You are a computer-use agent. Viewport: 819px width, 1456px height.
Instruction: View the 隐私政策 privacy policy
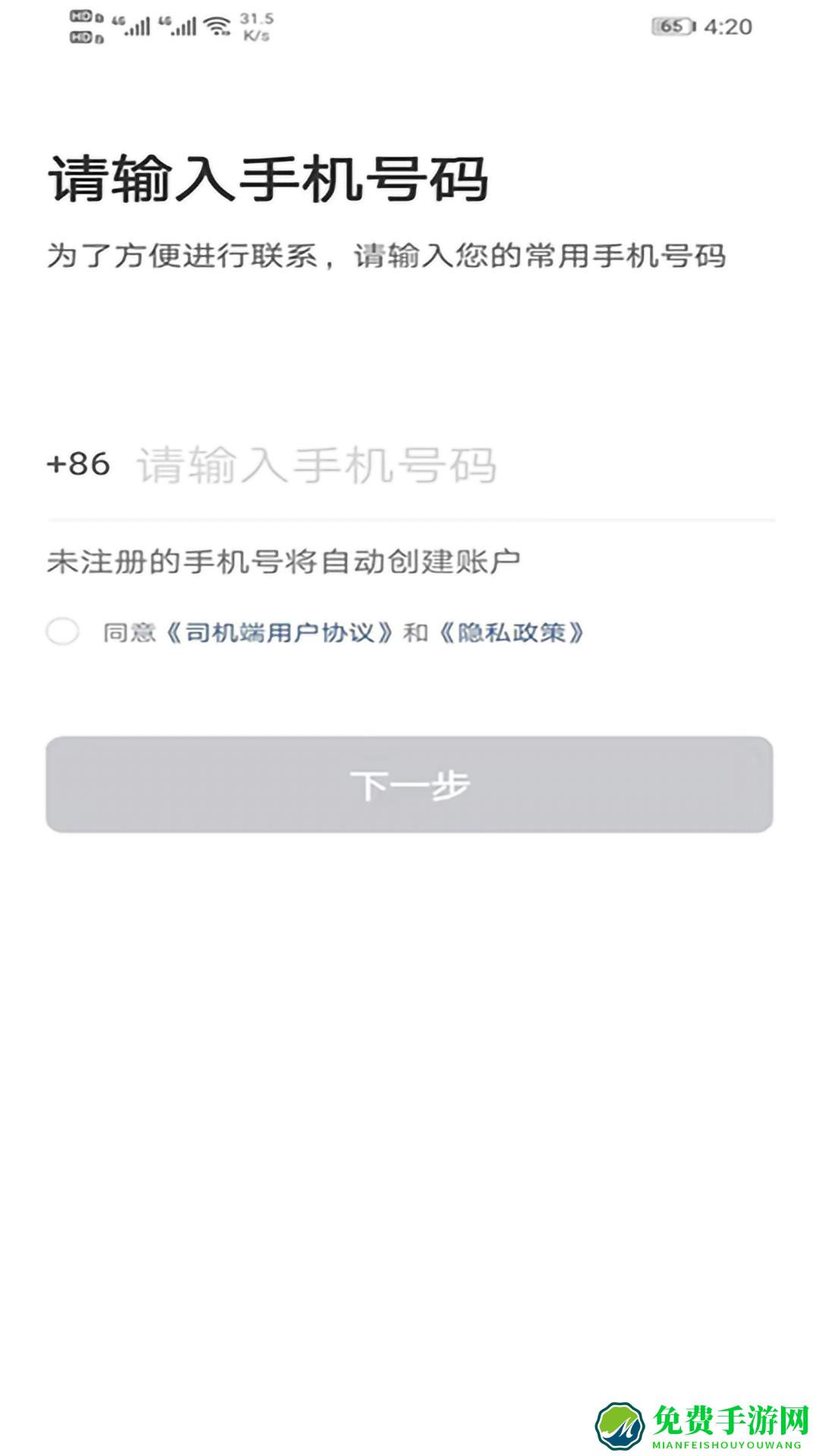[x=513, y=630]
